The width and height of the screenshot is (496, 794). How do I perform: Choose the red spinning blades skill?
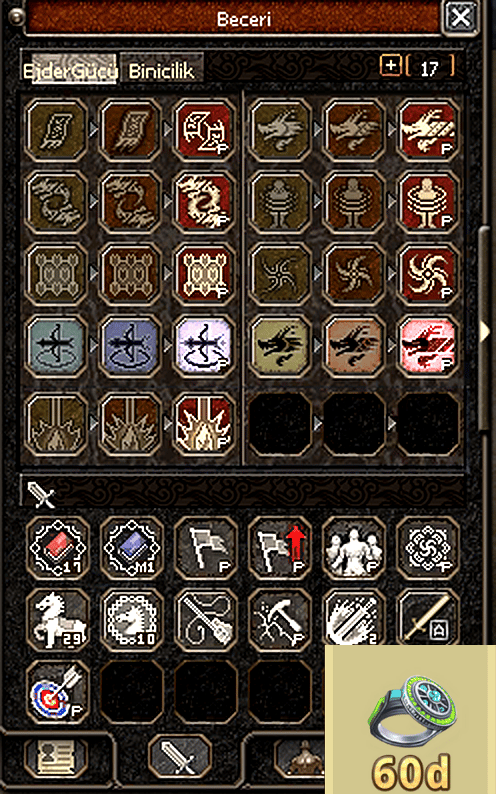429,274
